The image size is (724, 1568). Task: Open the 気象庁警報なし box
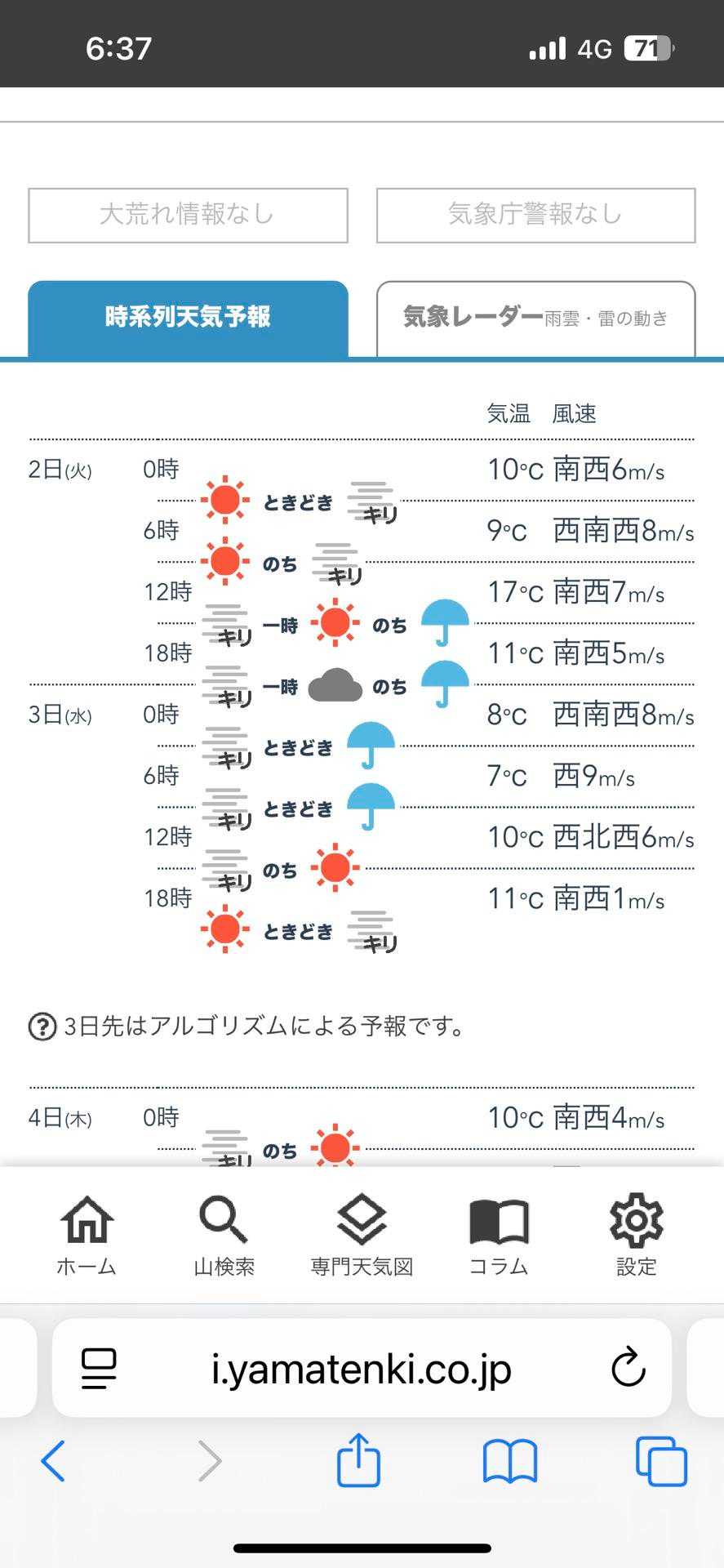pos(535,215)
